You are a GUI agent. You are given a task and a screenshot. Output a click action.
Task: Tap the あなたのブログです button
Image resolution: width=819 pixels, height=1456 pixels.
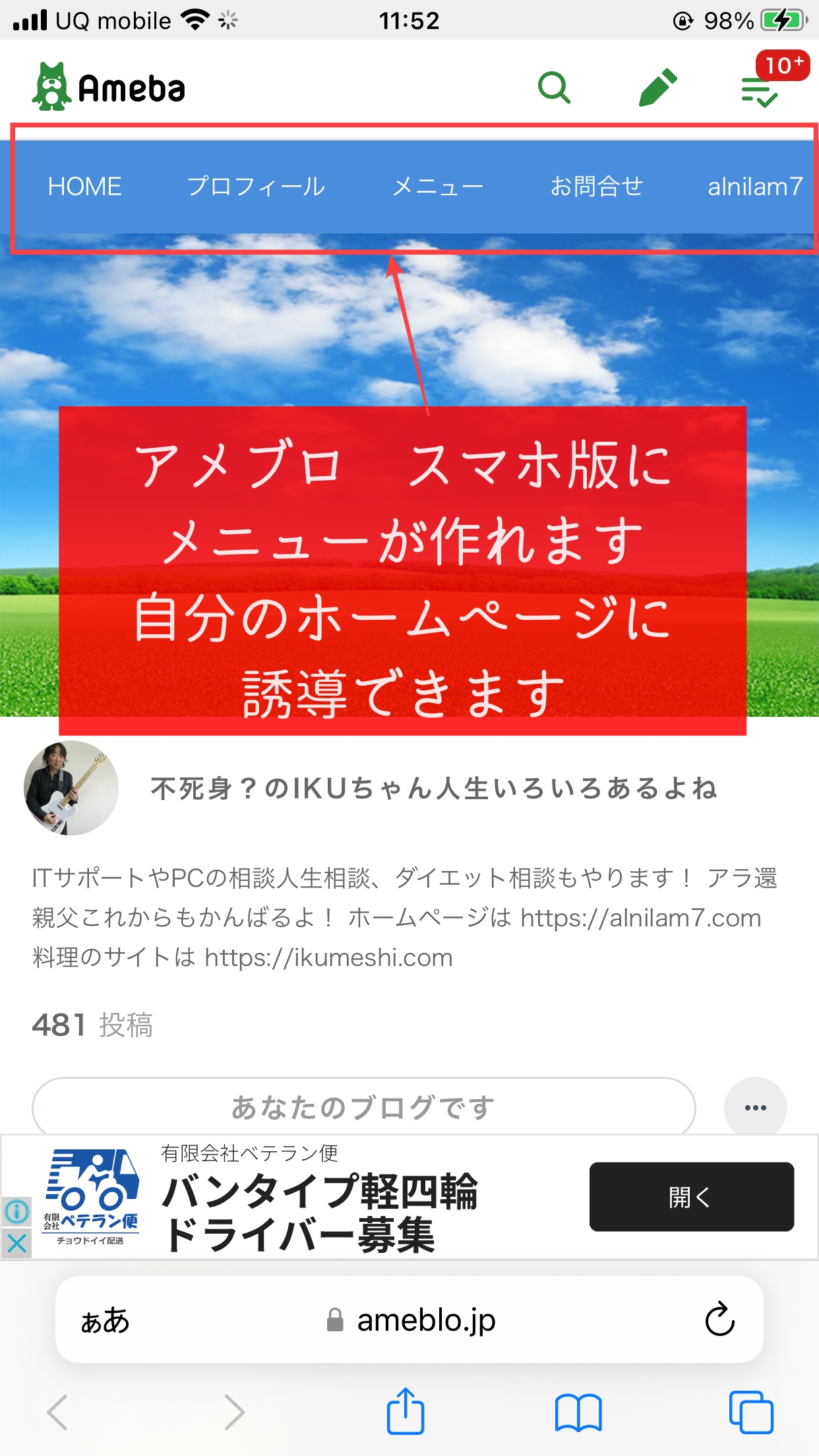tap(363, 1107)
